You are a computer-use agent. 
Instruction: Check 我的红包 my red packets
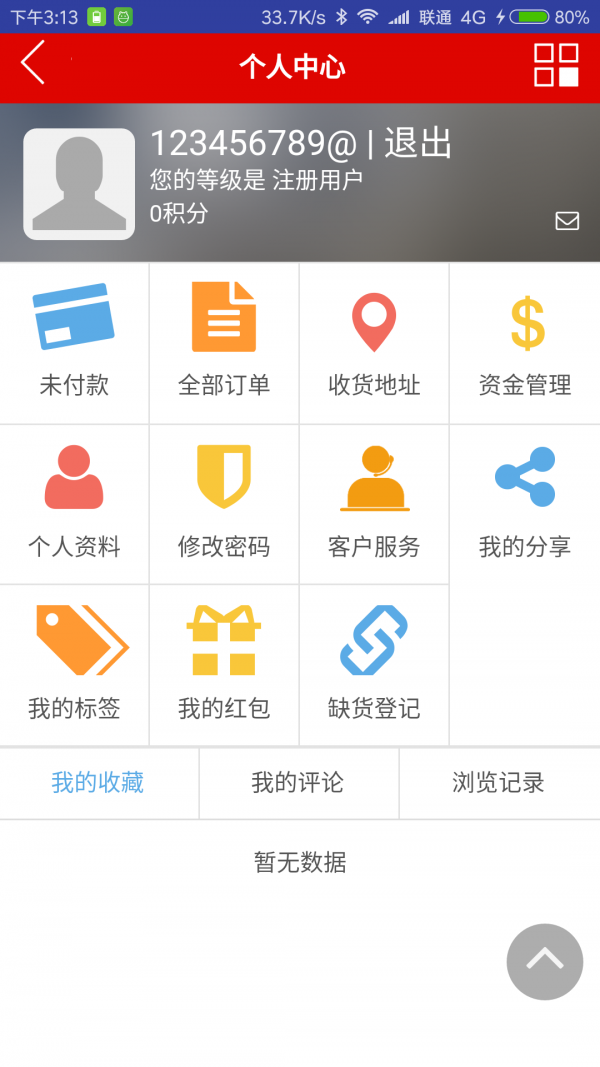coord(224,666)
